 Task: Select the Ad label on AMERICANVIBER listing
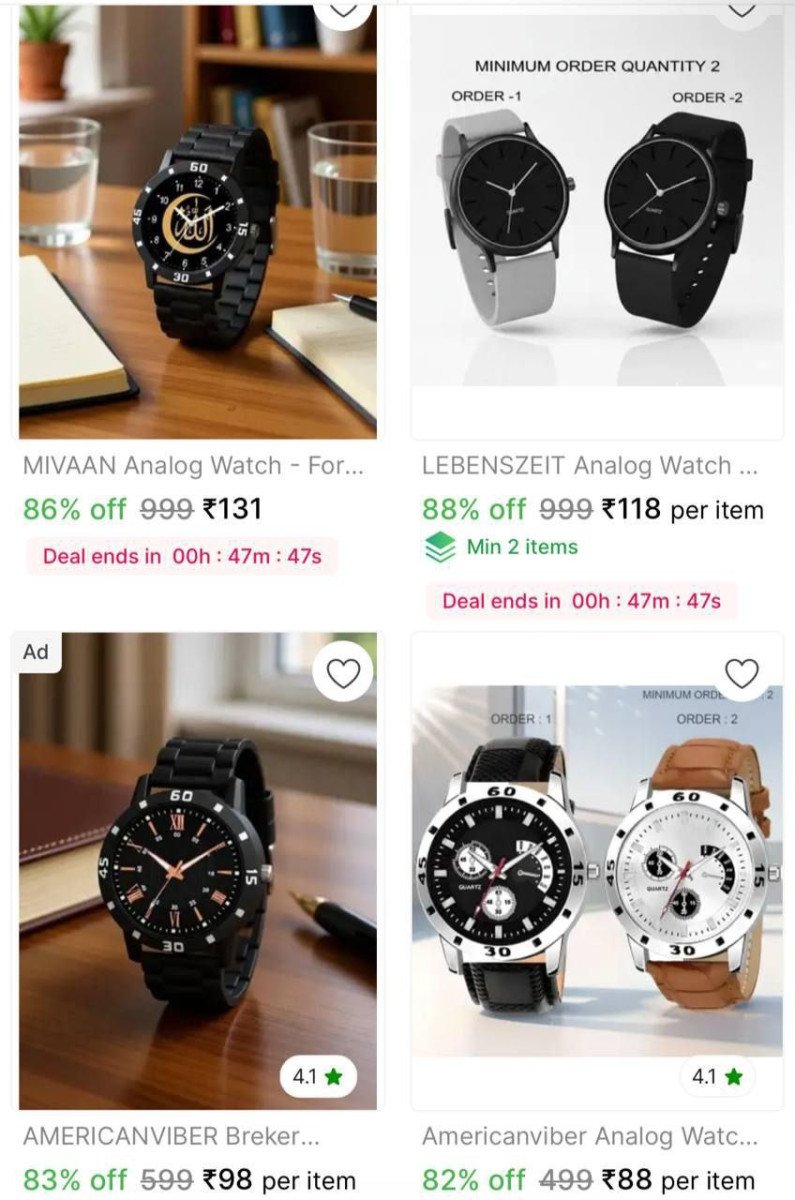[36, 651]
